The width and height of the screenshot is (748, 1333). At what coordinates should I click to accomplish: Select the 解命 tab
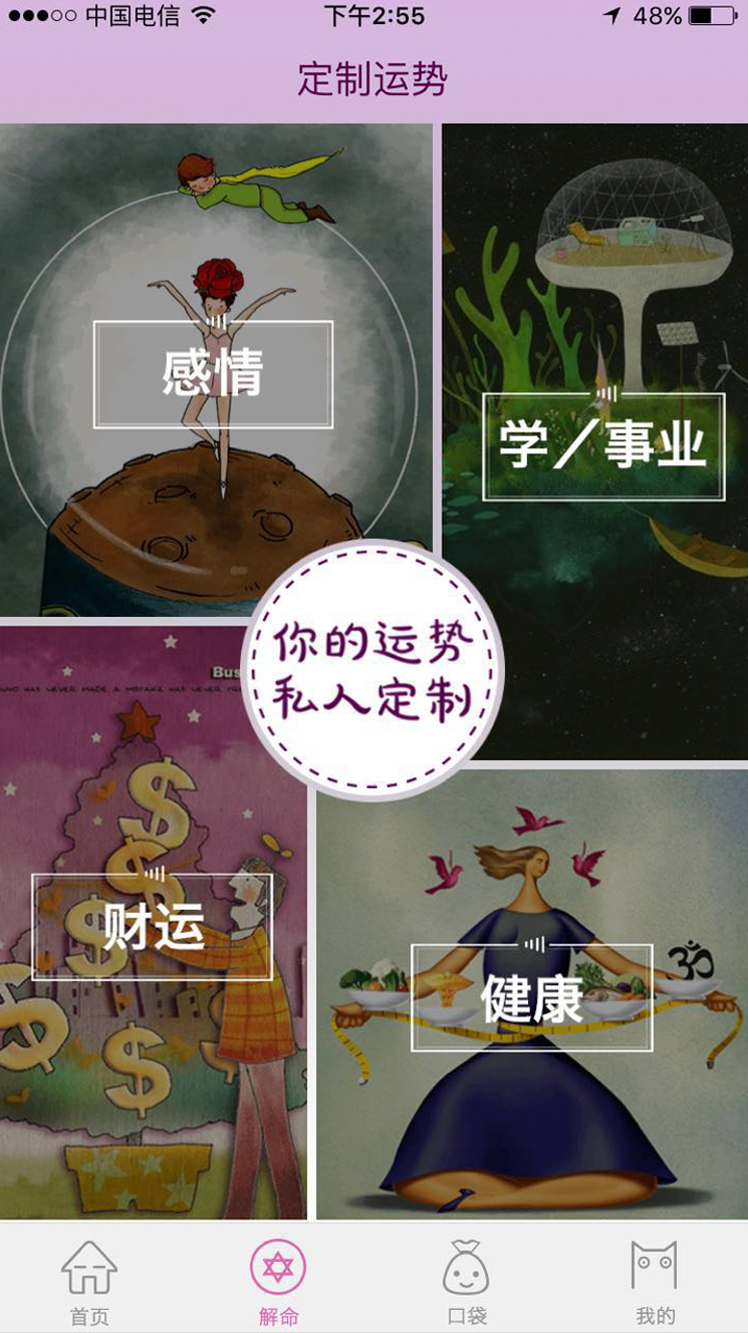click(278, 1281)
